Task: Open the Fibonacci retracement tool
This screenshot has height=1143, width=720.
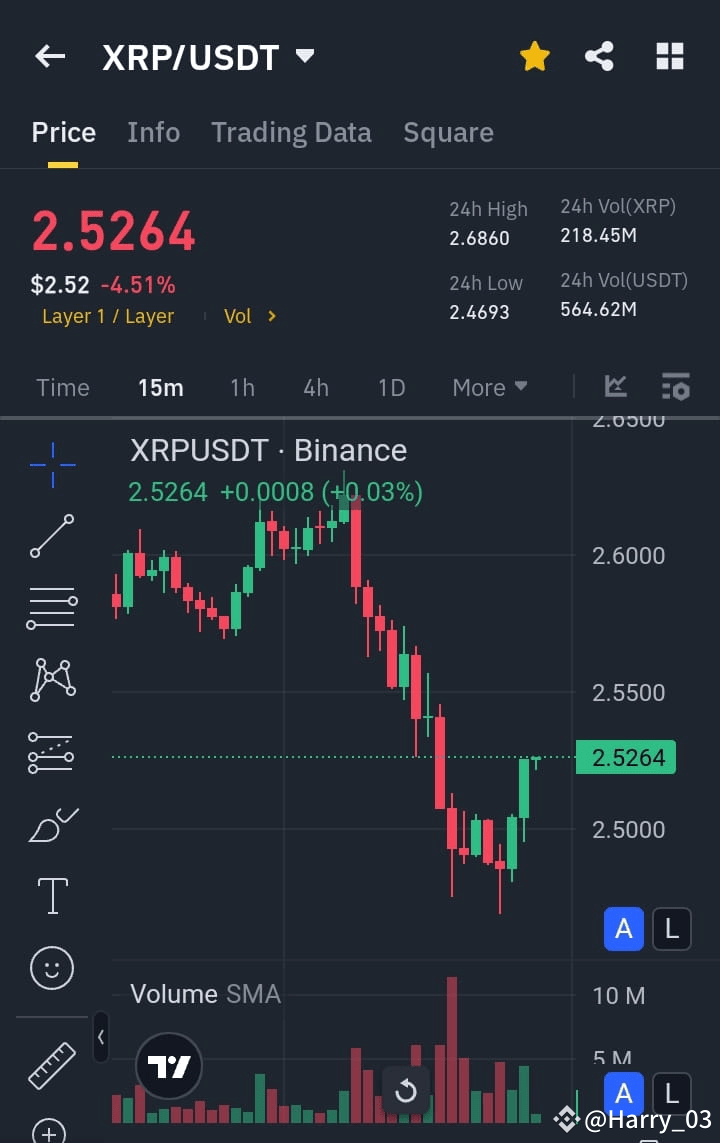Action: point(52,607)
